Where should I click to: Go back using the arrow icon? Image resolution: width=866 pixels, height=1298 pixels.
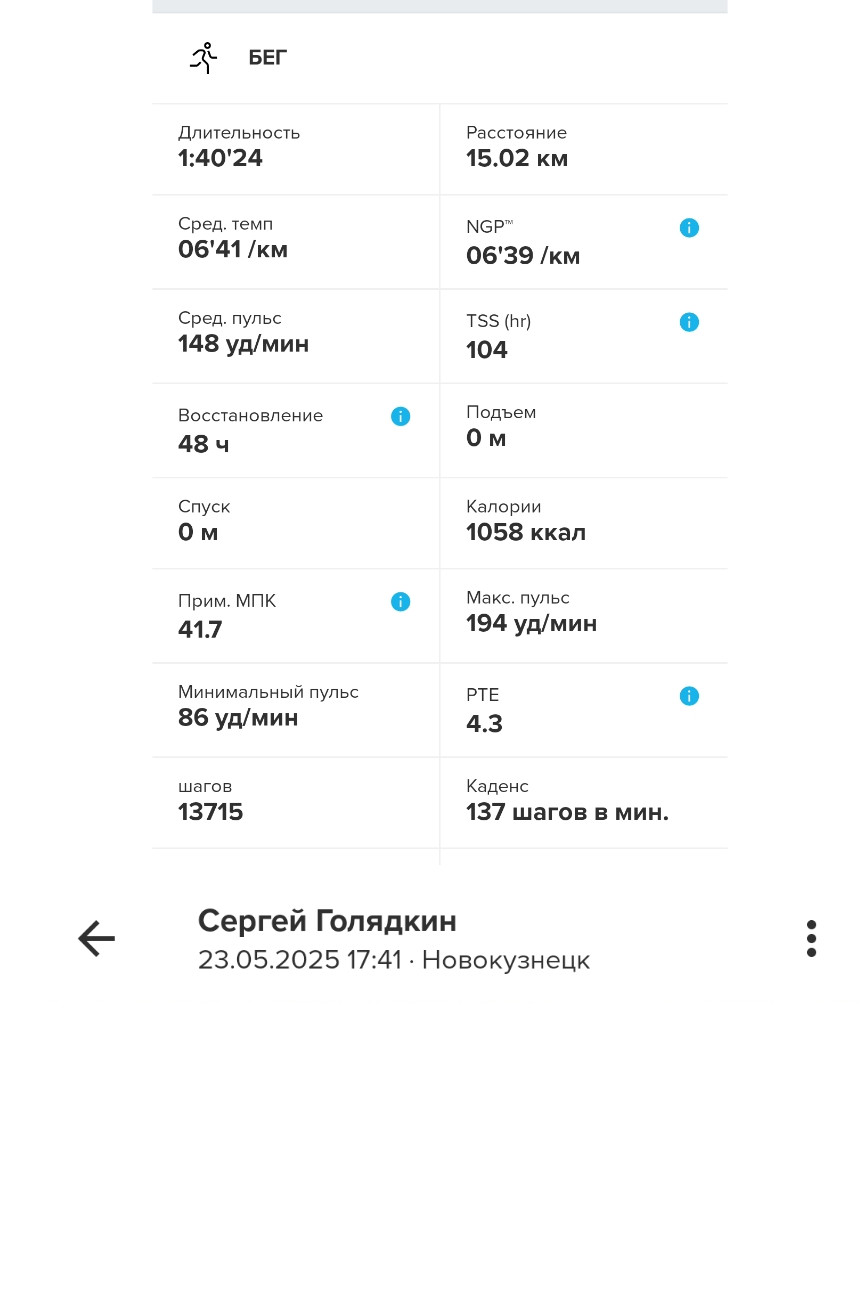pos(97,939)
